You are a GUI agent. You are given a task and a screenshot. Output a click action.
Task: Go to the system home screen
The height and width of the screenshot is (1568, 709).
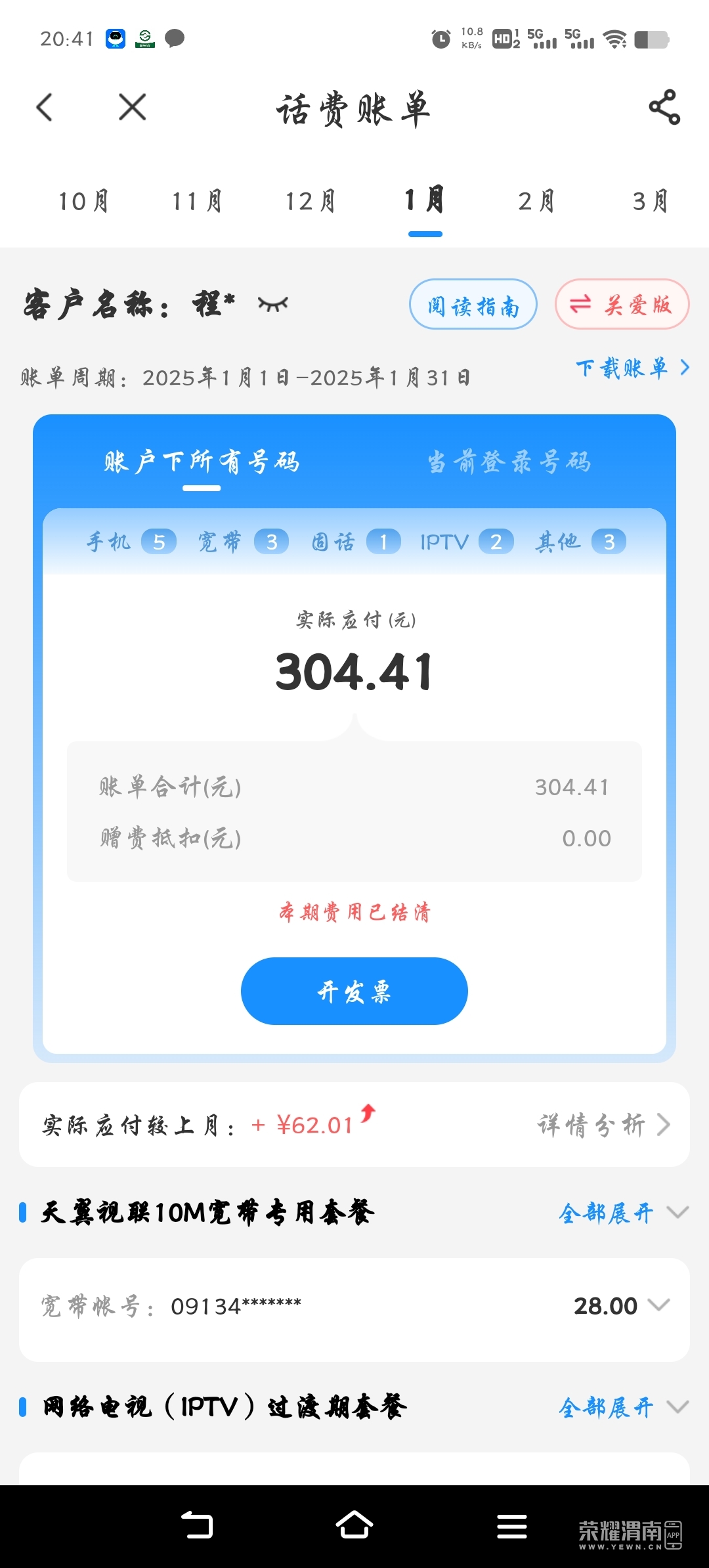pos(354,1526)
